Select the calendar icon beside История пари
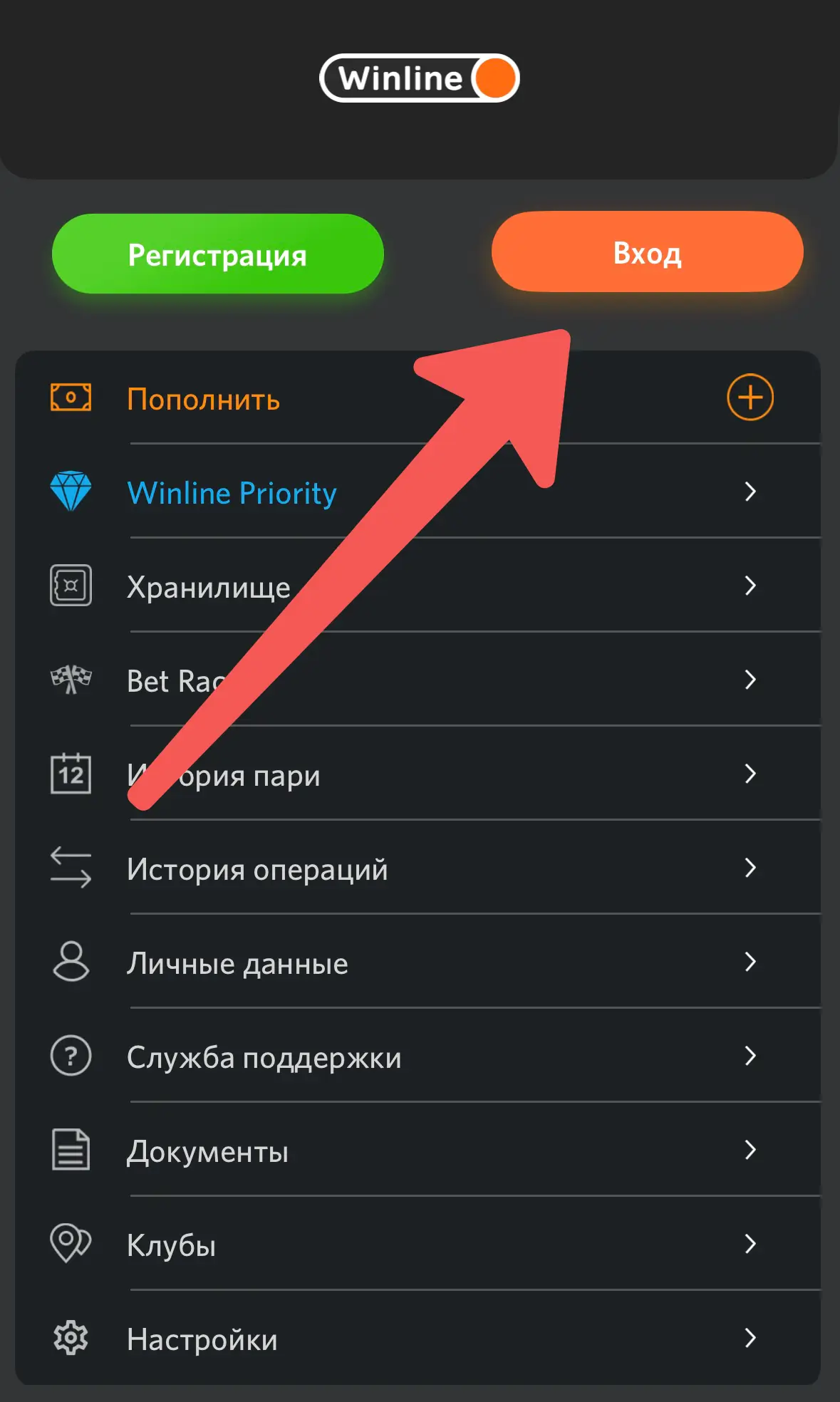840x1402 pixels. (x=70, y=774)
